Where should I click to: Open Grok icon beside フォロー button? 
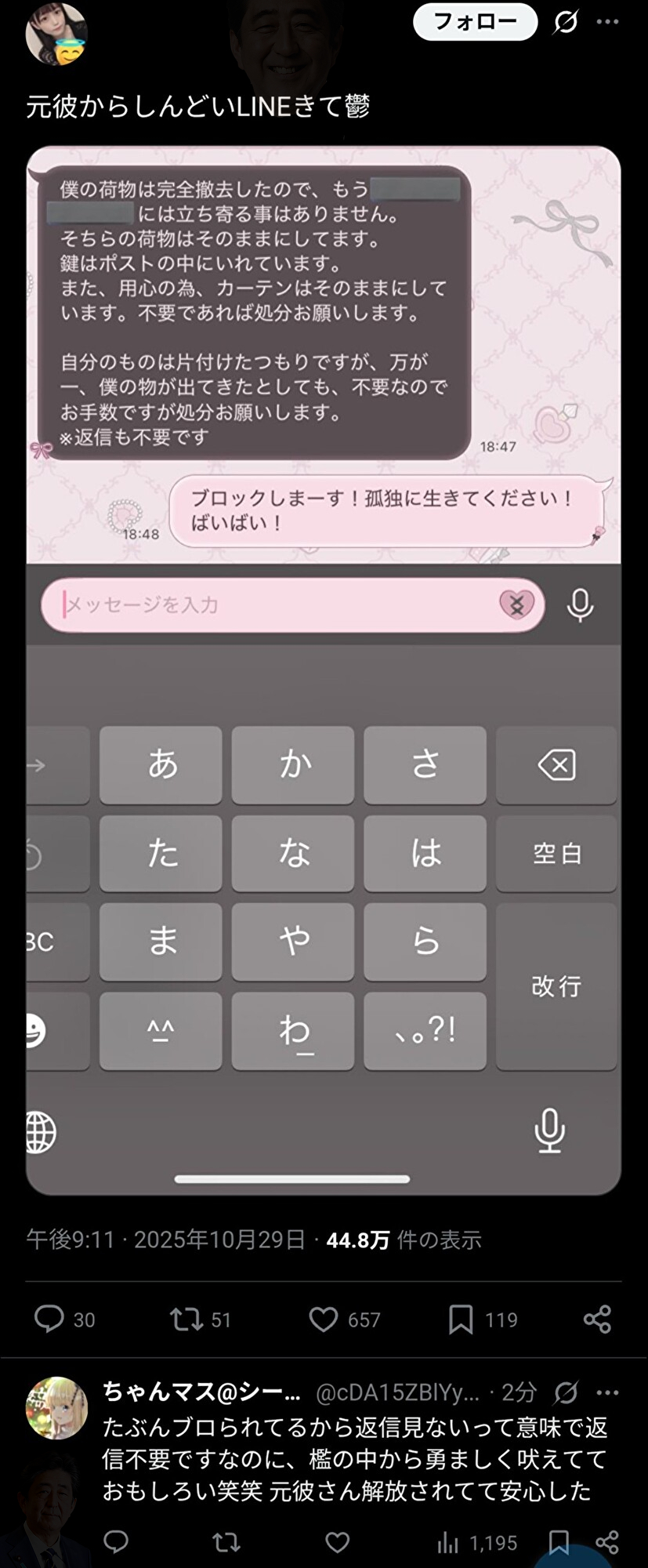coord(566,22)
